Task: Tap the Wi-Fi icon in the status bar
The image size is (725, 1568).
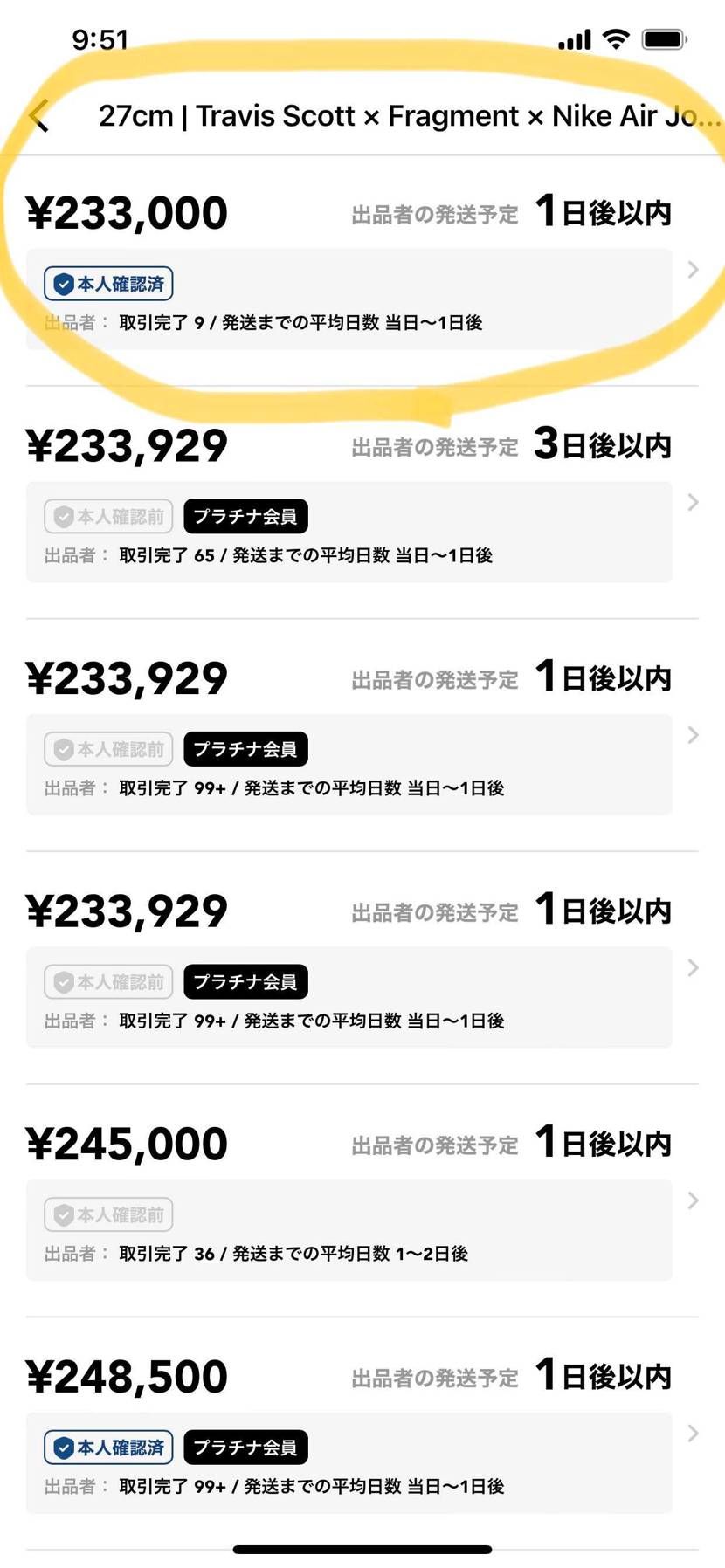Action: coord(617,38)
